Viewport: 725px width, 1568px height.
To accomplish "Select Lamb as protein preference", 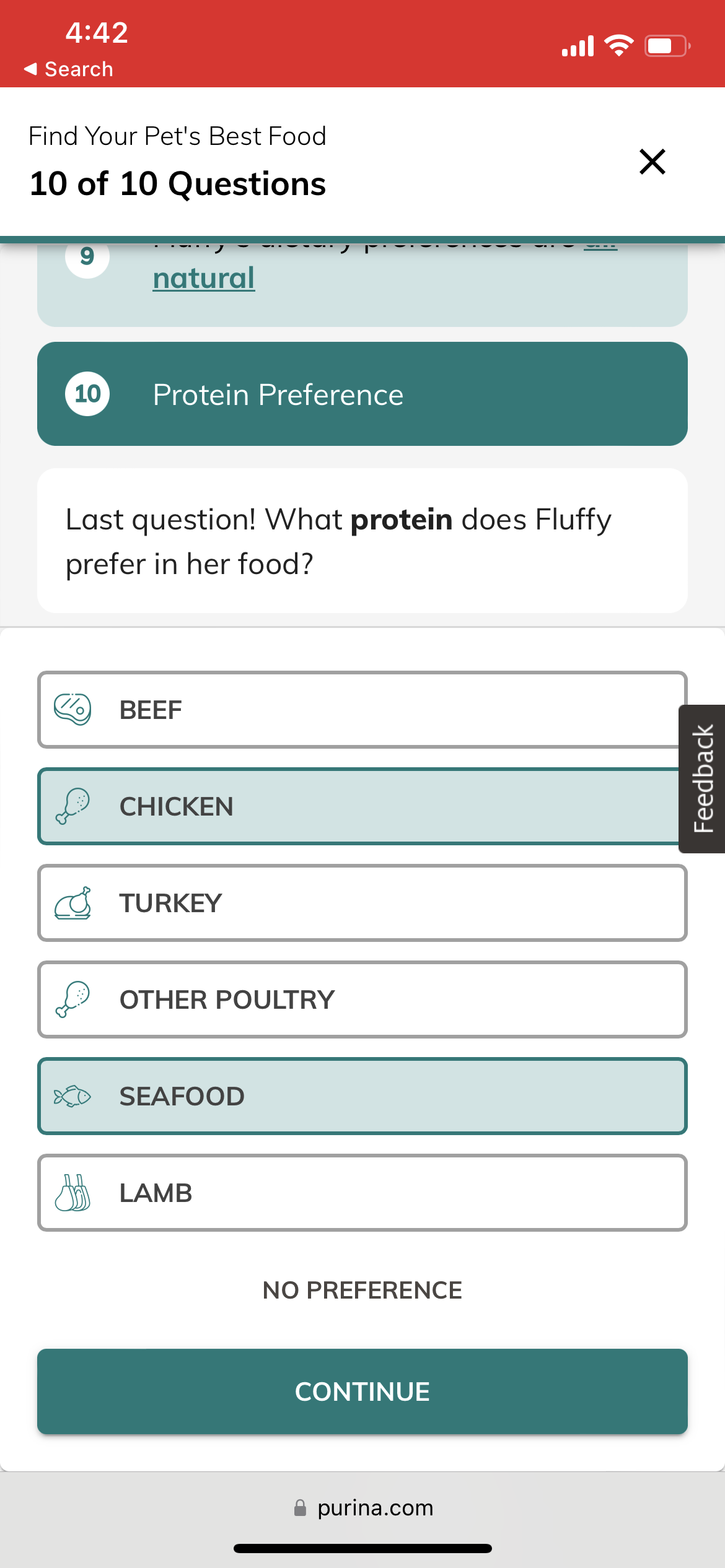I will click(362, 1193).
